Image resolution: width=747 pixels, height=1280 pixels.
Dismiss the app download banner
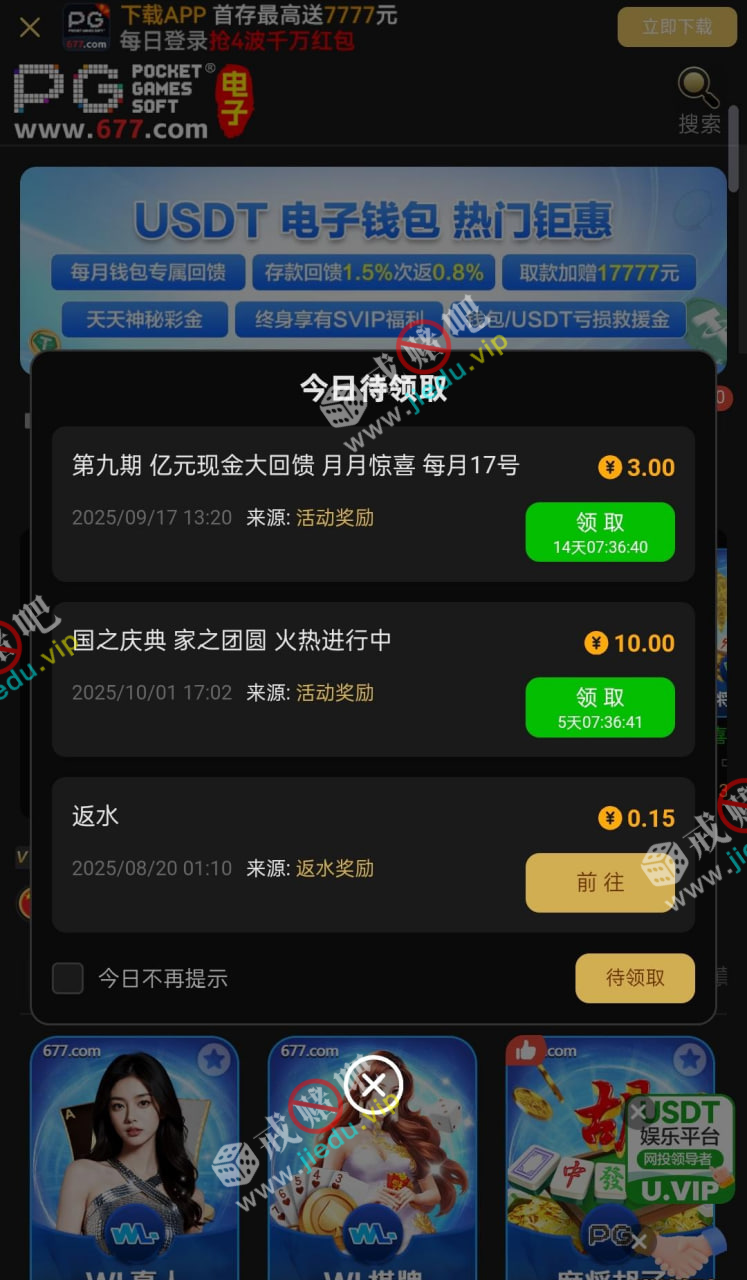point(30,28)
